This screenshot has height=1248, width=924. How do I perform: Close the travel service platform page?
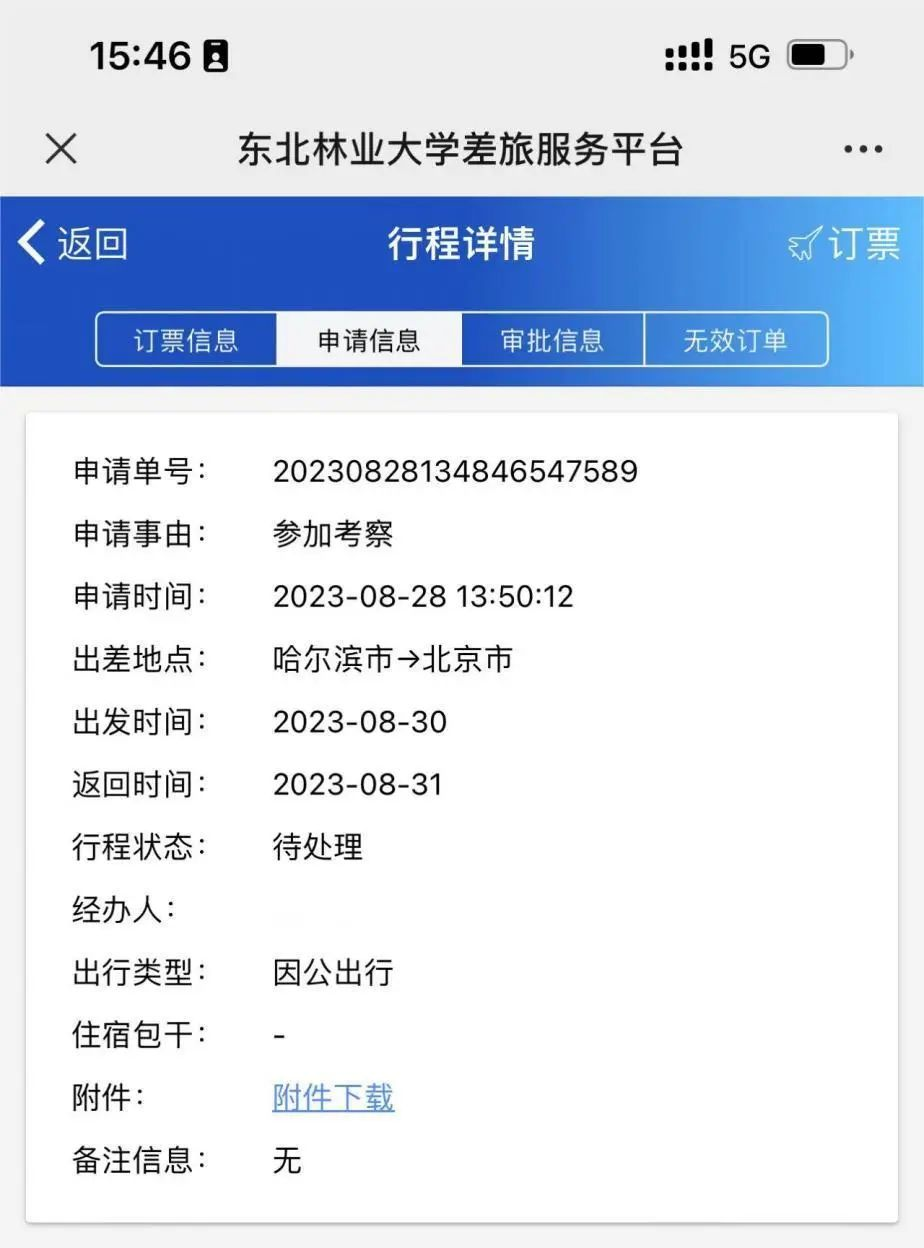[61, 150]
